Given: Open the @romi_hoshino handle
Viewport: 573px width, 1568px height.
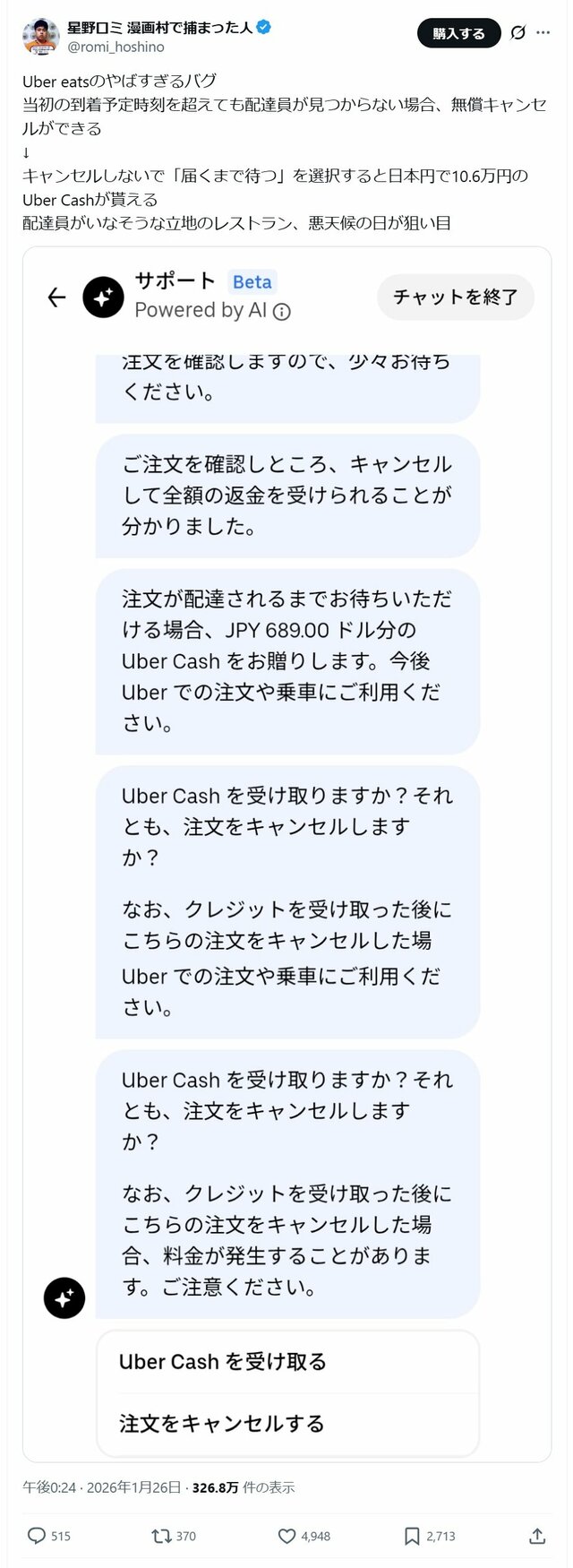Looking at the screenshot, I should pyautogui.click(x=116, y=47).
